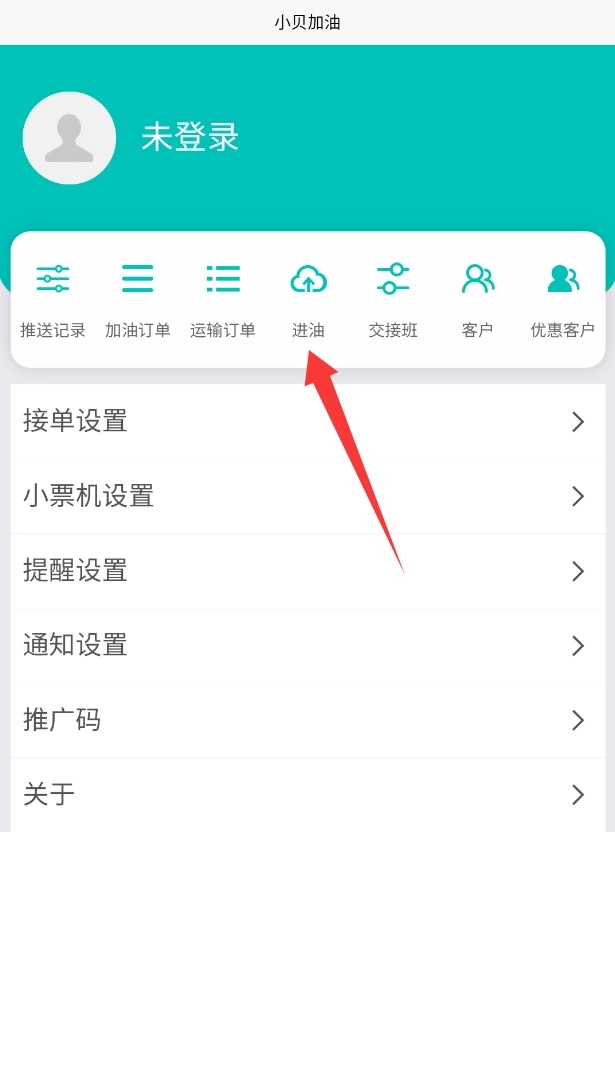The width and height of the screenshot is (615, 1073).
Task: Open 优惠客户 discount customers
Action: (563, 297)
